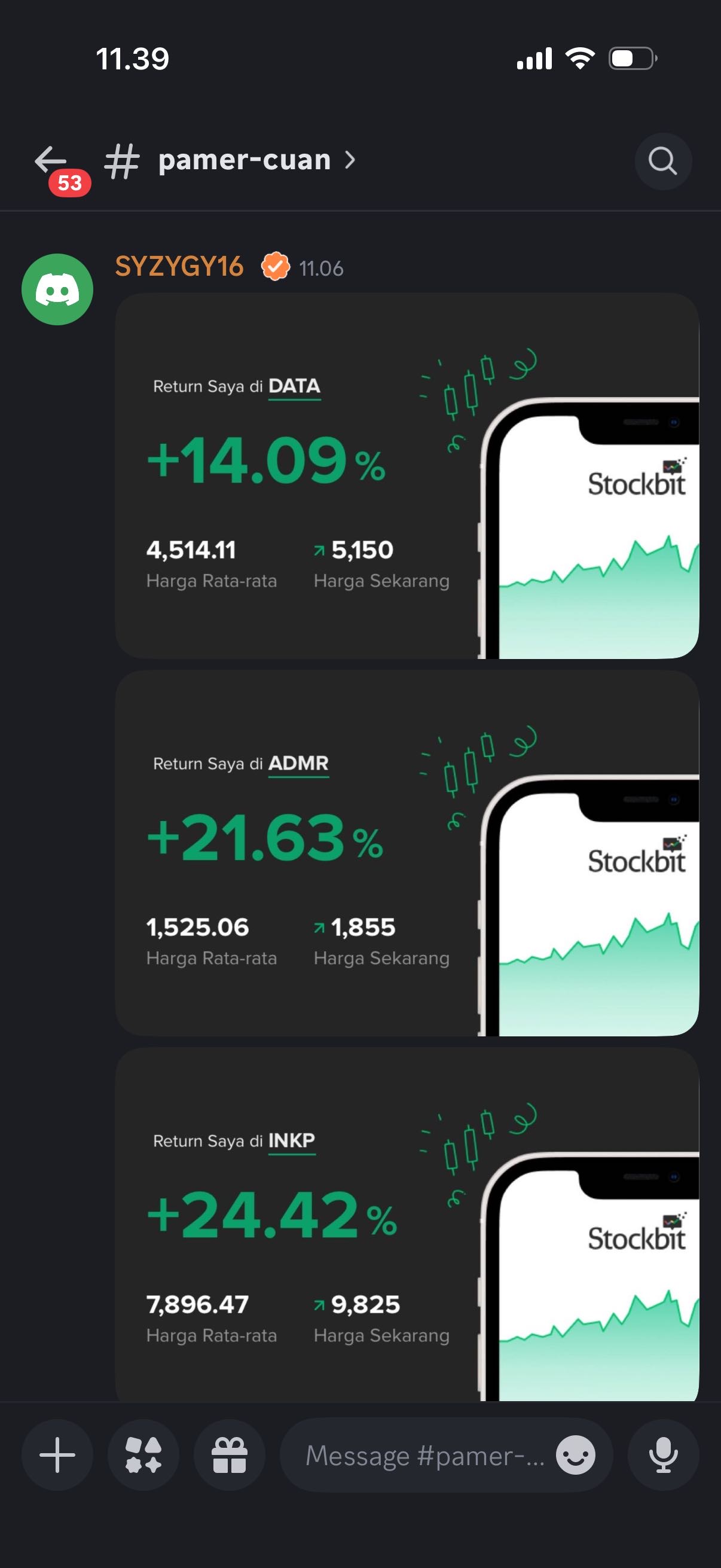Tap the SYZYGY16 username
The image size is (721, 1568).
point(179,267)
